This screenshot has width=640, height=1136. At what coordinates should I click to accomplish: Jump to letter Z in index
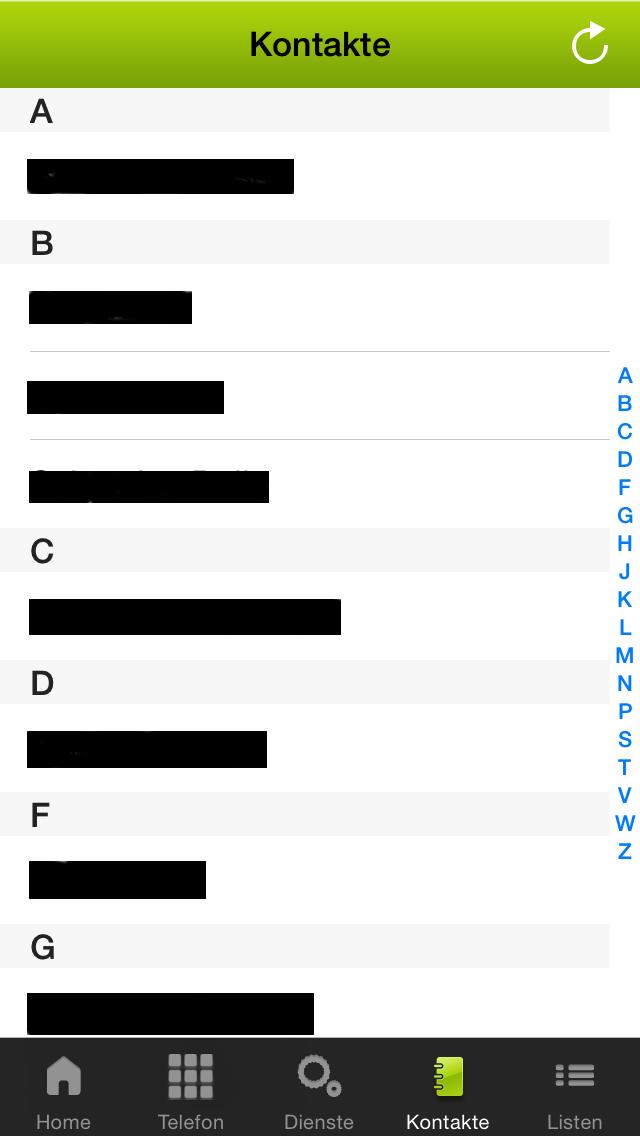click(624, 852)
